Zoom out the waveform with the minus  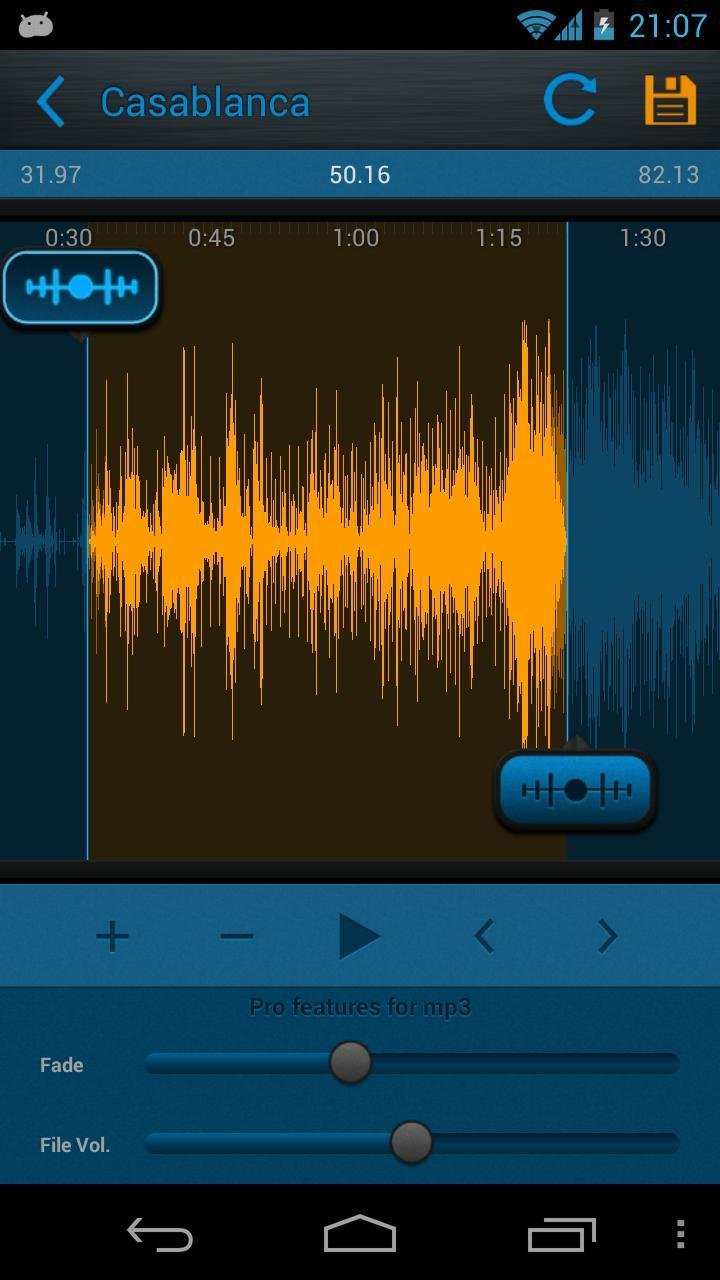click(236, 937)
